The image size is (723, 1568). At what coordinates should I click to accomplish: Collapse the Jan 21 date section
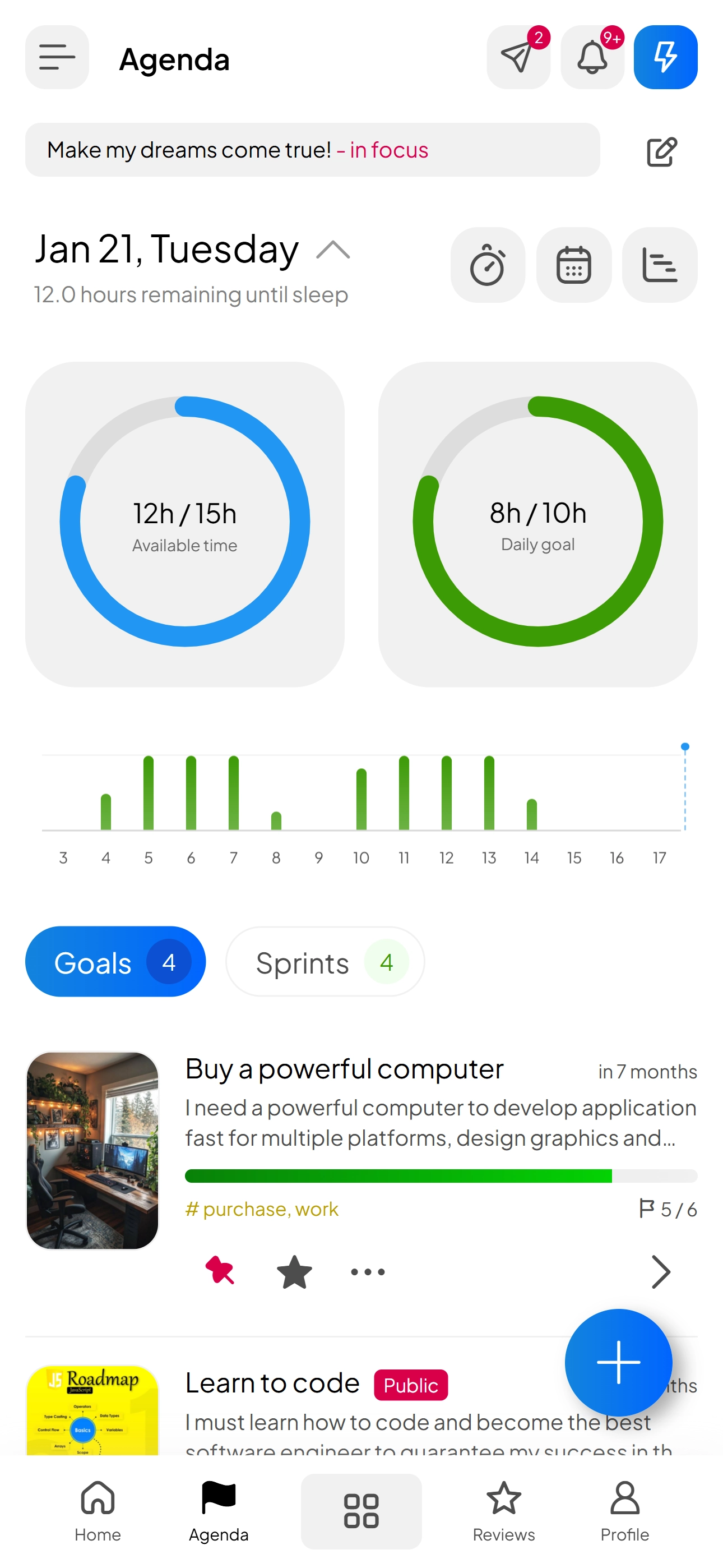pos(333,250)
